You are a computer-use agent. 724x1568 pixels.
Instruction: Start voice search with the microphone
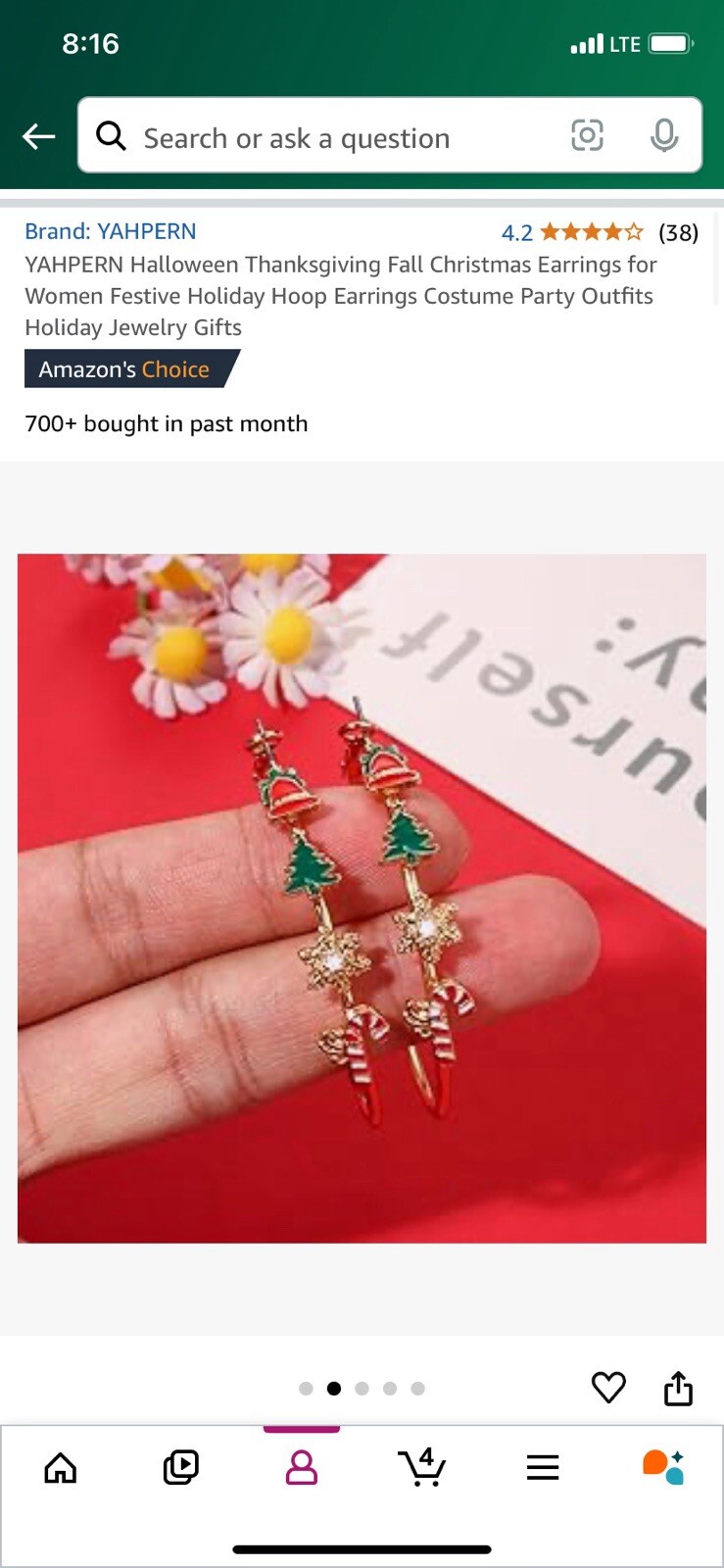click(x=663, y=135)
